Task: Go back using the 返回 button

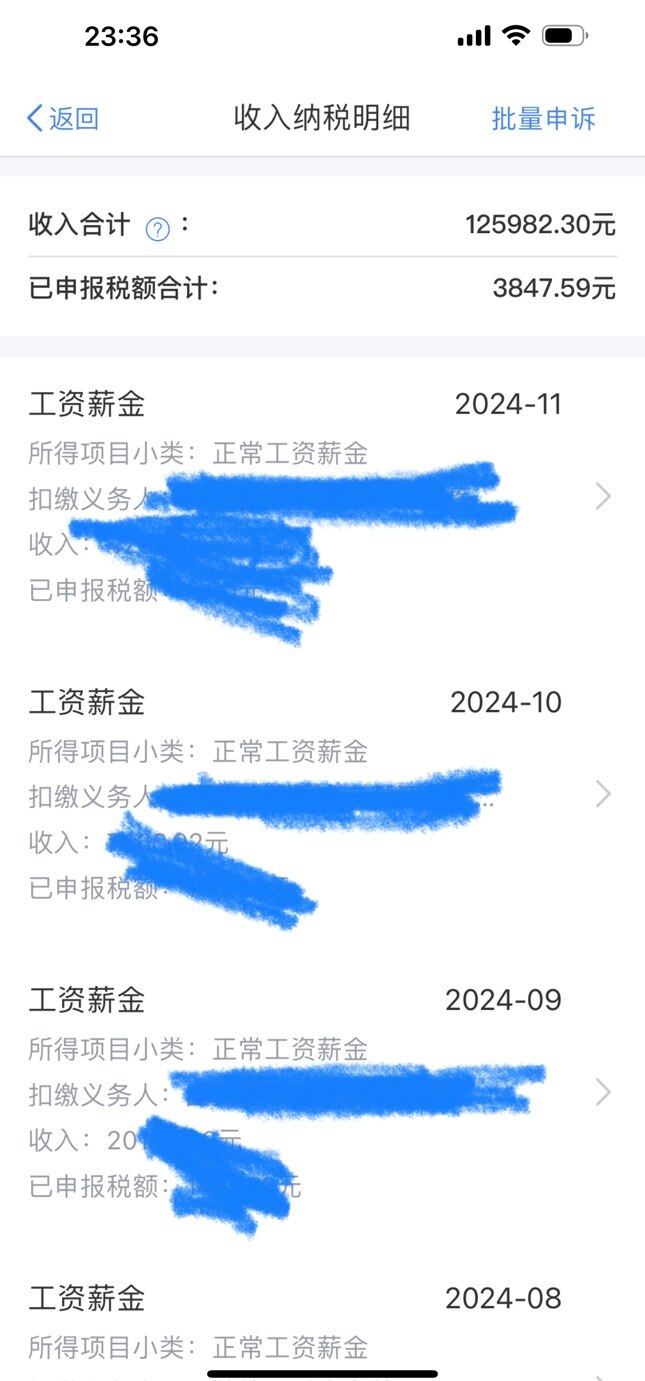Action: 62,119
